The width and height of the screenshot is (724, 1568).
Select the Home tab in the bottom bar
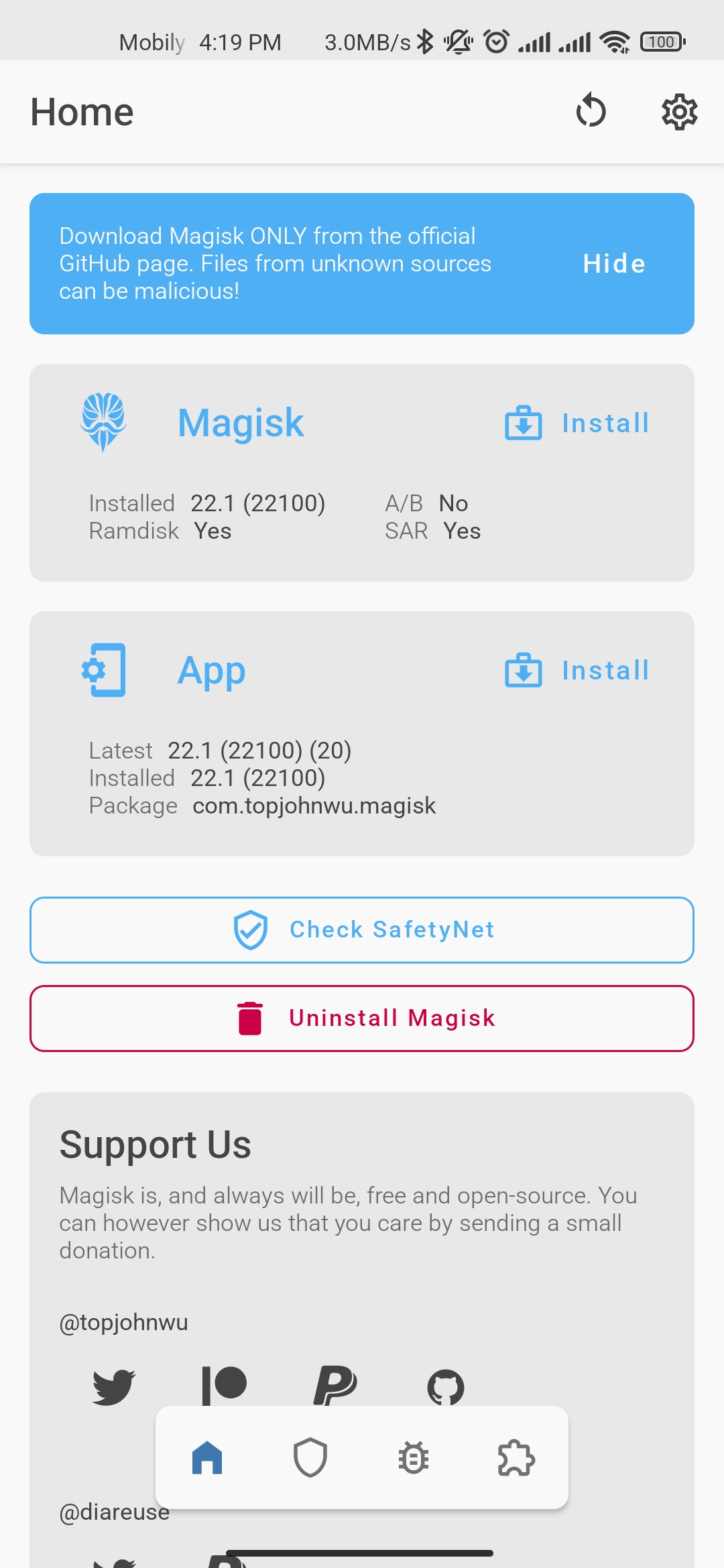tap(207, 1457)
